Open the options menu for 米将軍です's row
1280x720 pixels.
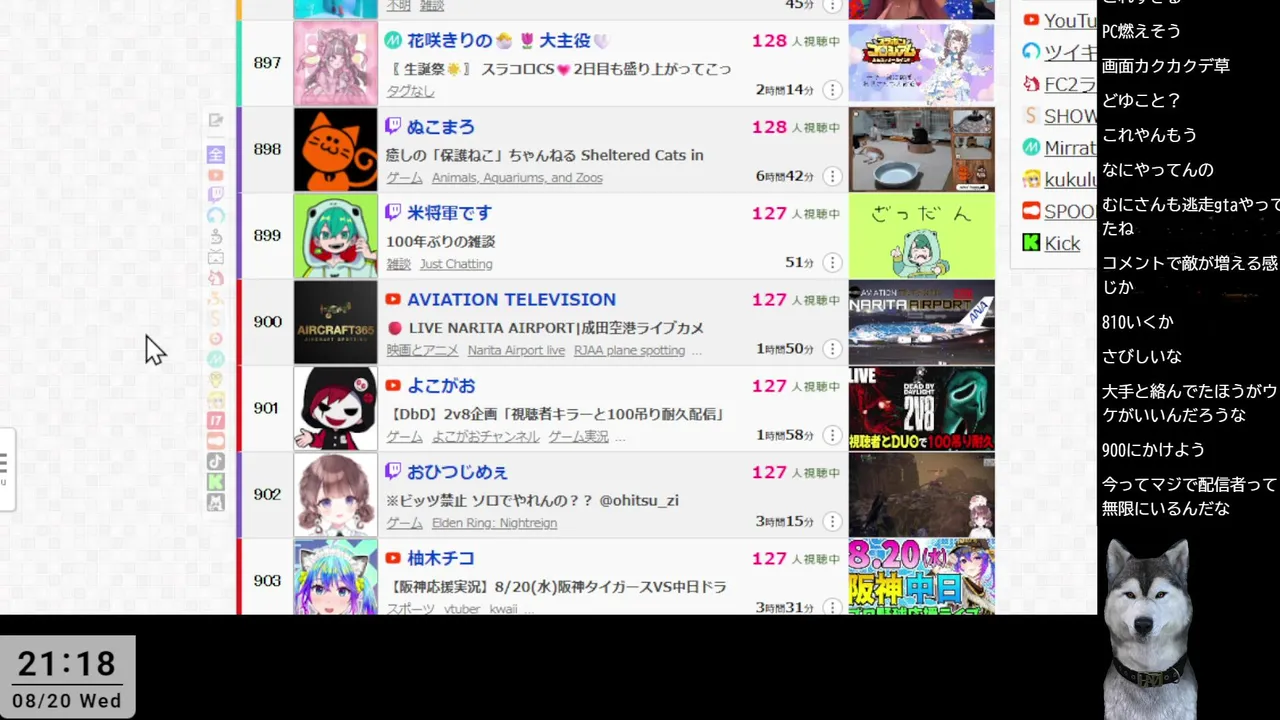[x=832, y=262]
